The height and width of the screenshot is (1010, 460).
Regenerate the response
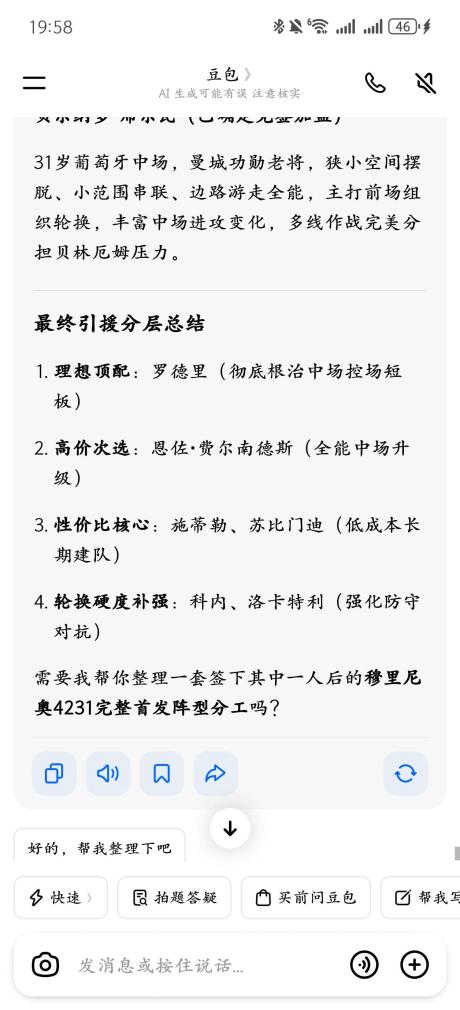(x=405, y=773)
